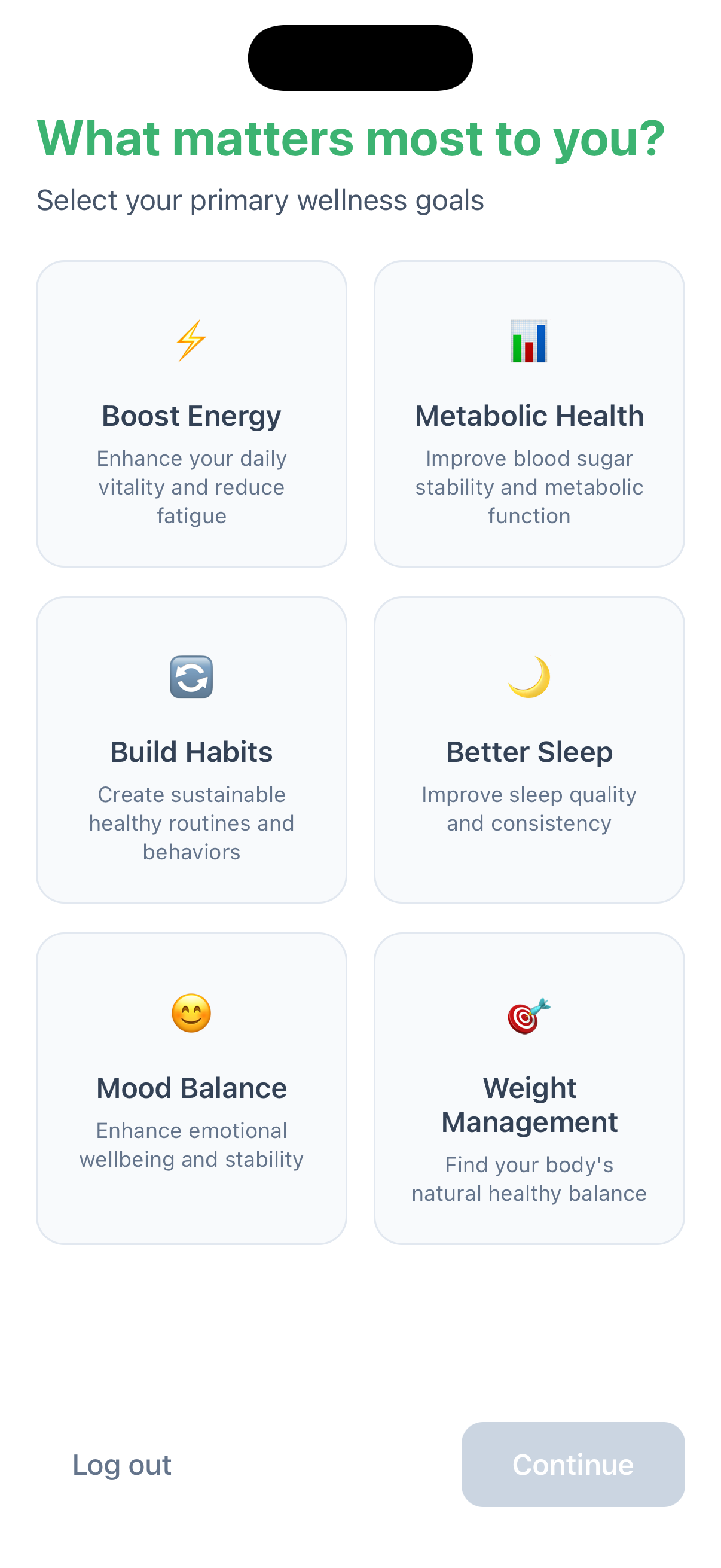Select Better Sleep as a goal

coord(528,750)
